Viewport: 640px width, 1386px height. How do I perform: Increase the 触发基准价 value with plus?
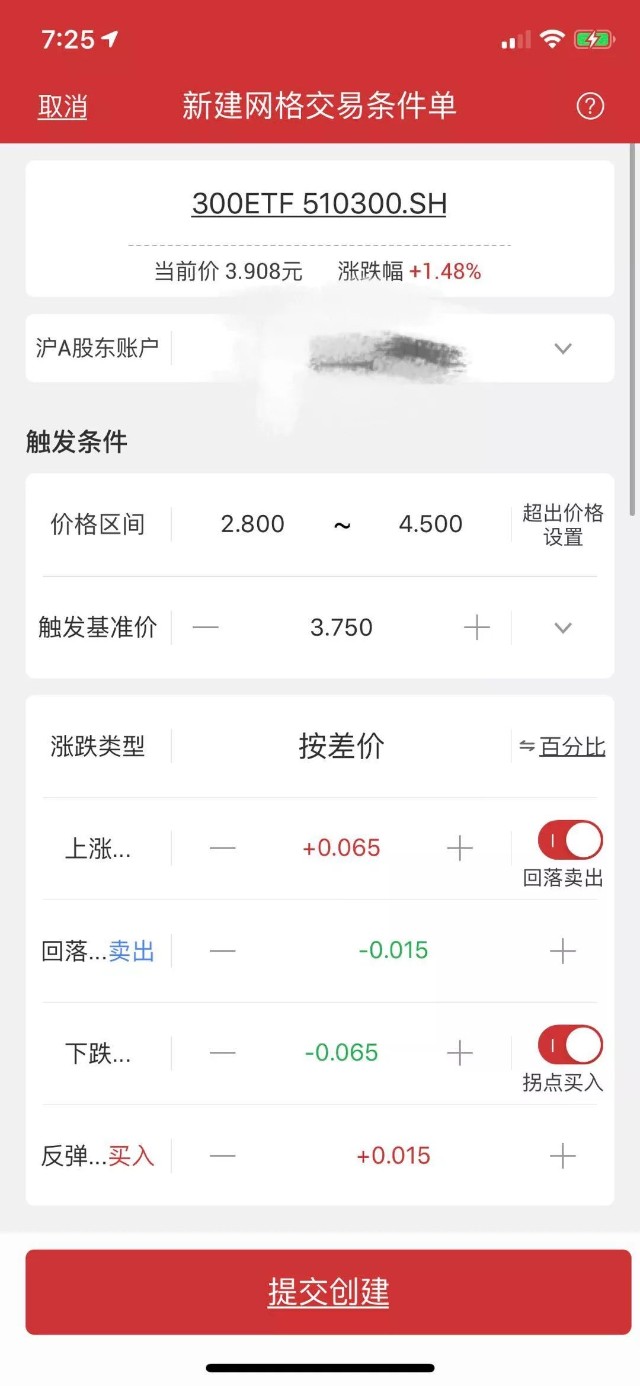coord(477,628)
